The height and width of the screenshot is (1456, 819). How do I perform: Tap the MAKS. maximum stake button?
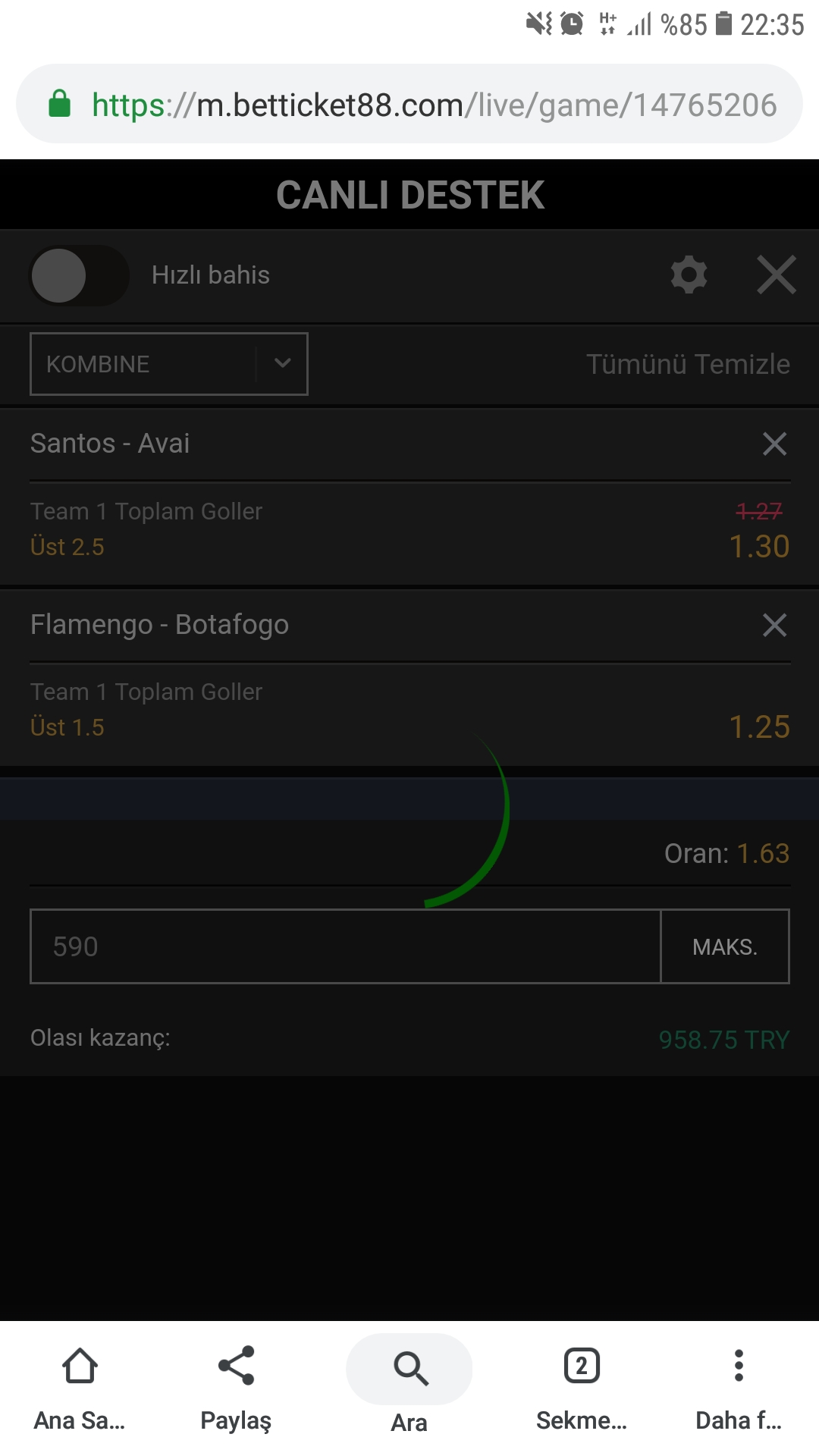click(x=725, y=946)
